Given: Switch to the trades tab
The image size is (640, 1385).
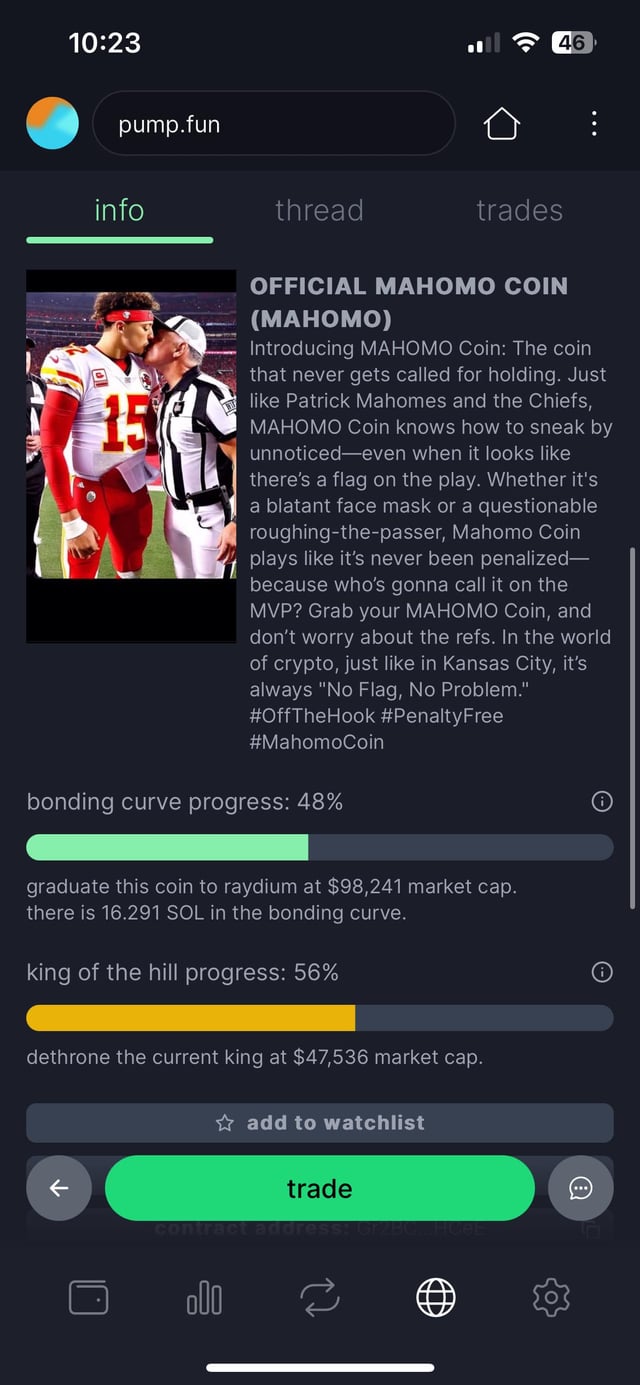Looking at the screenshot, I should coord(519,210).
